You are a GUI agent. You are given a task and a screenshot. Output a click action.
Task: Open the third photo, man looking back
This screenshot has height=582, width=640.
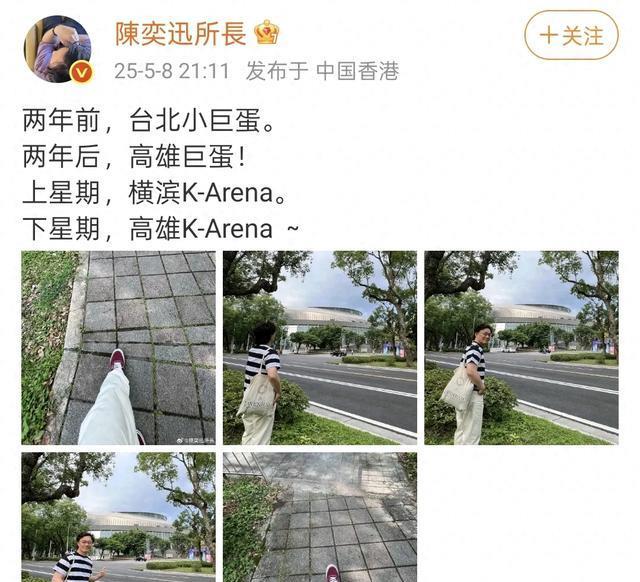click(x=521, y=347)
